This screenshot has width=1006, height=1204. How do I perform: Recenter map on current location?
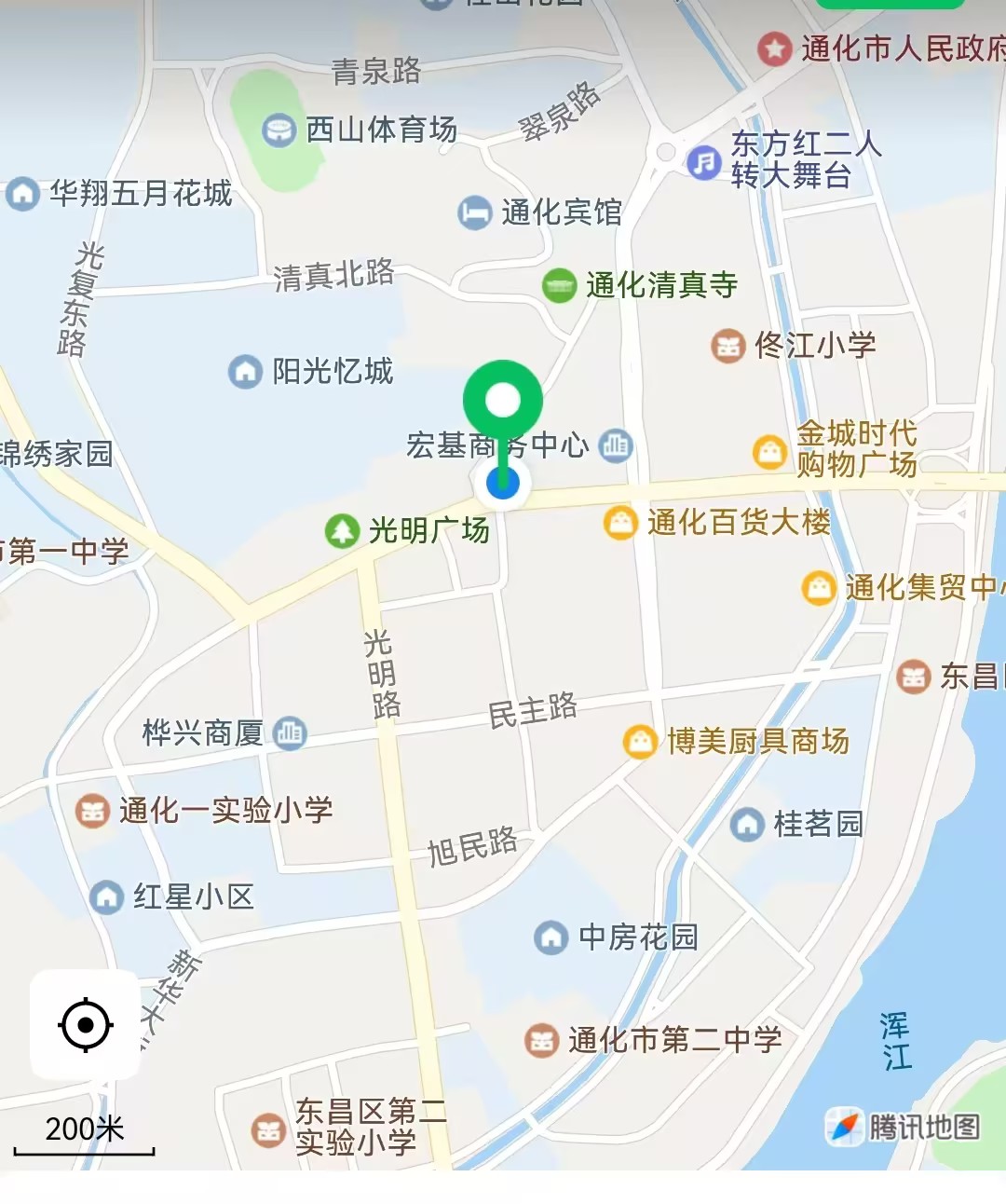click(86, 1025)
